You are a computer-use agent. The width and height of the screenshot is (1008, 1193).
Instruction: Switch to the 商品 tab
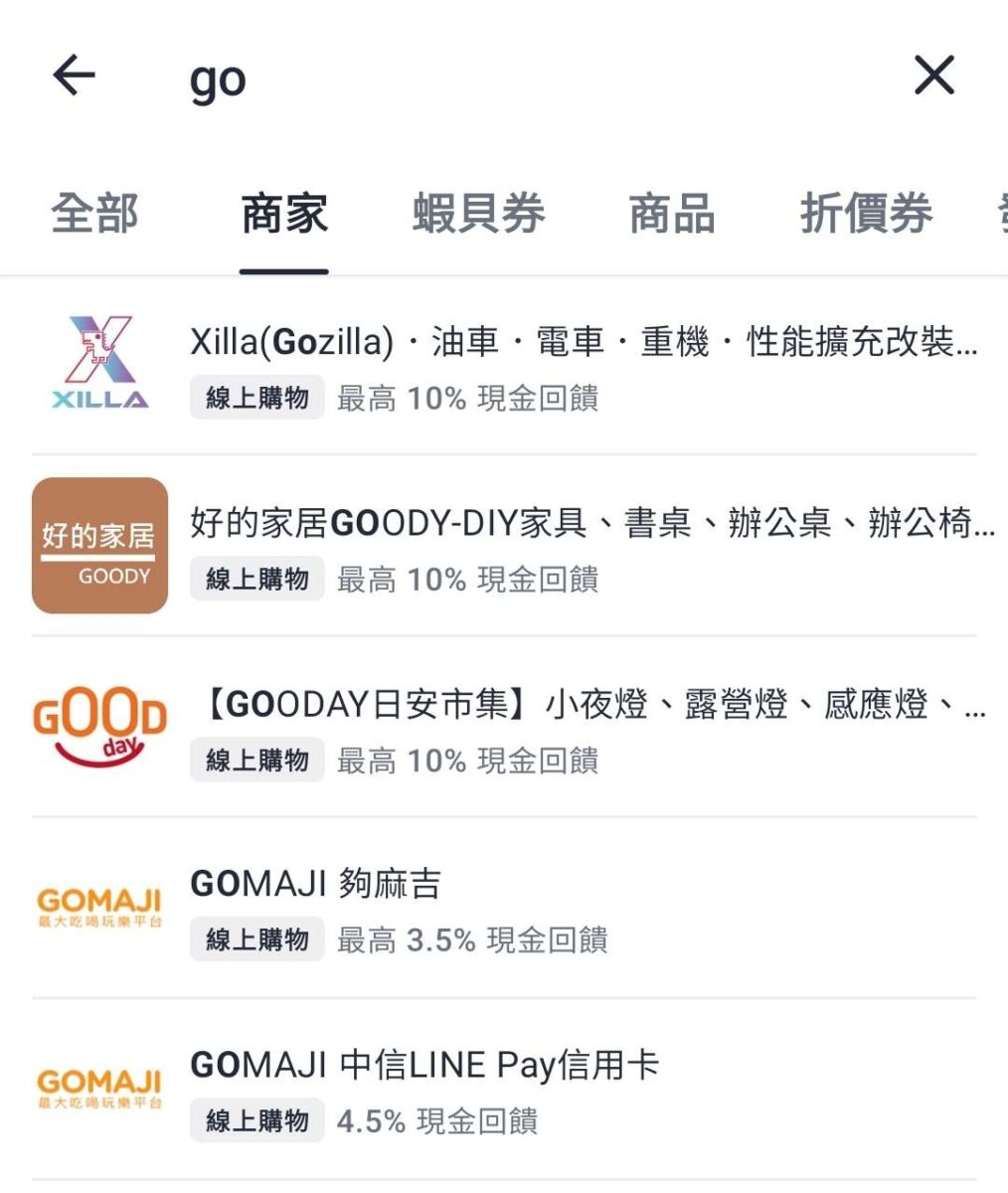pos(668,215)
